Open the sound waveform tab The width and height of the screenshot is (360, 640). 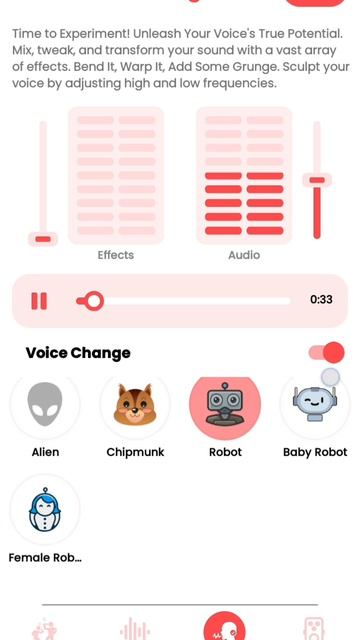pyautogui.click(x=135, y=629)
